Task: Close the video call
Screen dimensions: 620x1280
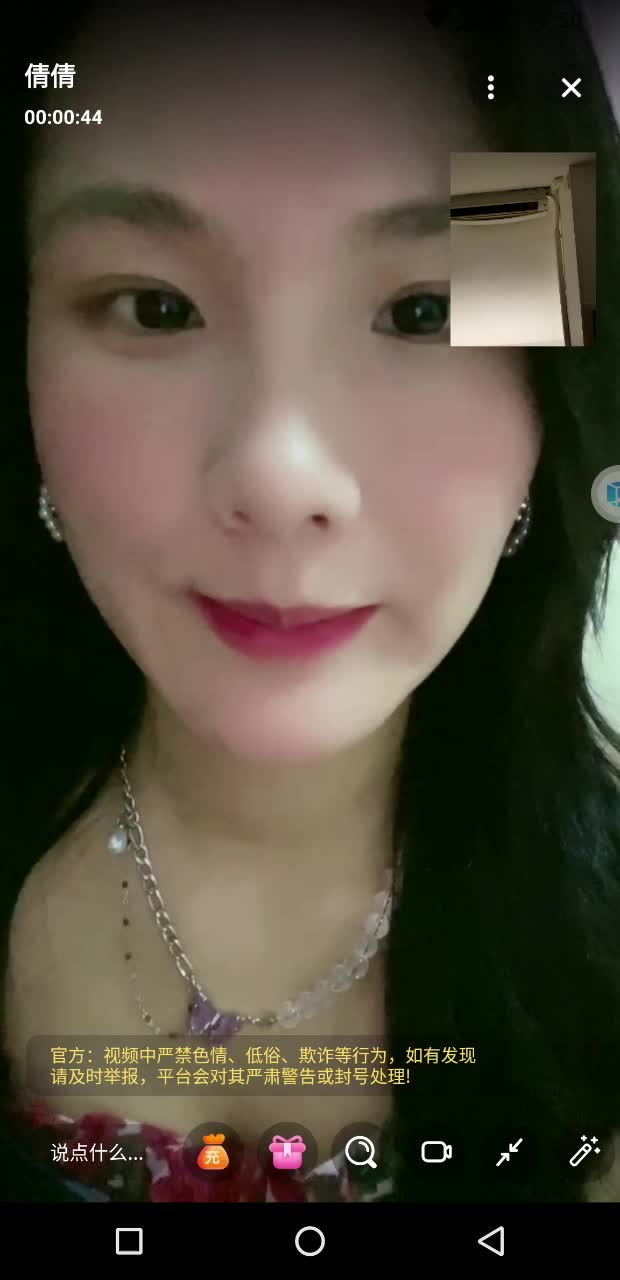Action: point(571,88)
